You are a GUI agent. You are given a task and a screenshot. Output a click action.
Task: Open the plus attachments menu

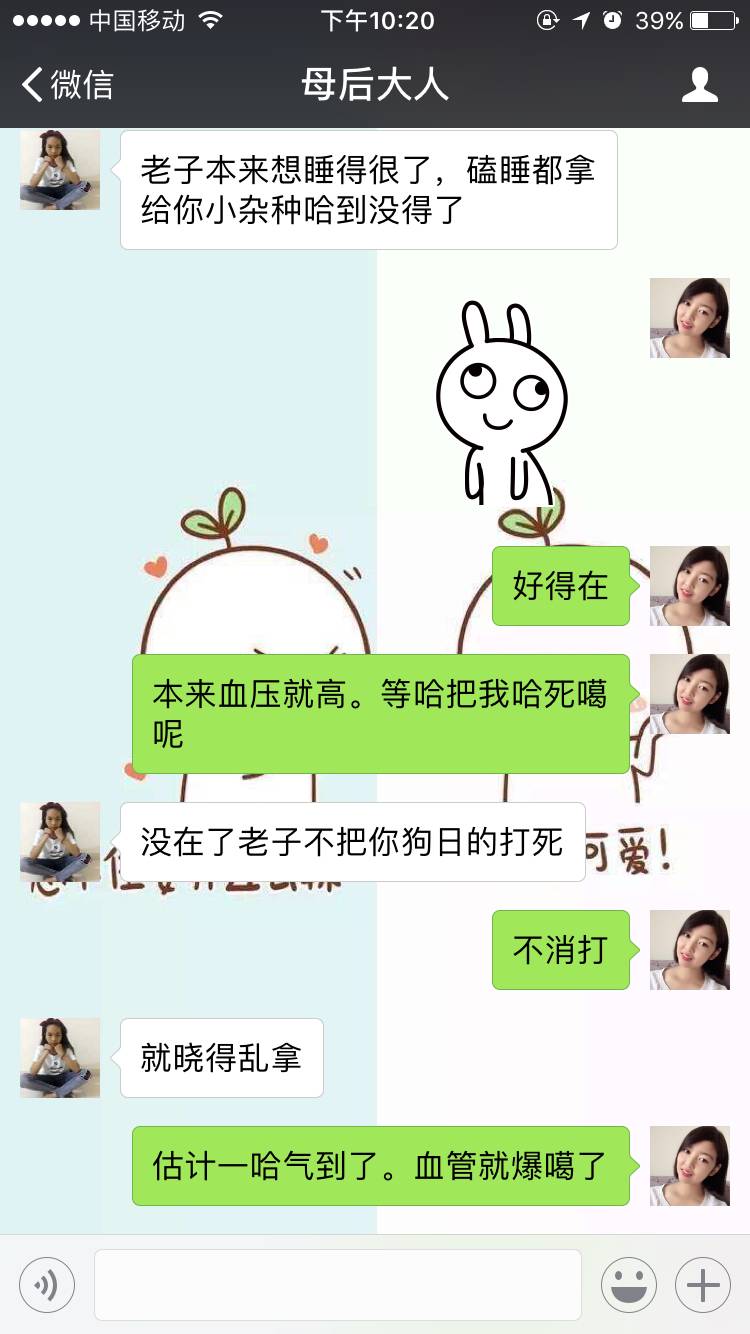(x=703, y=1284)
